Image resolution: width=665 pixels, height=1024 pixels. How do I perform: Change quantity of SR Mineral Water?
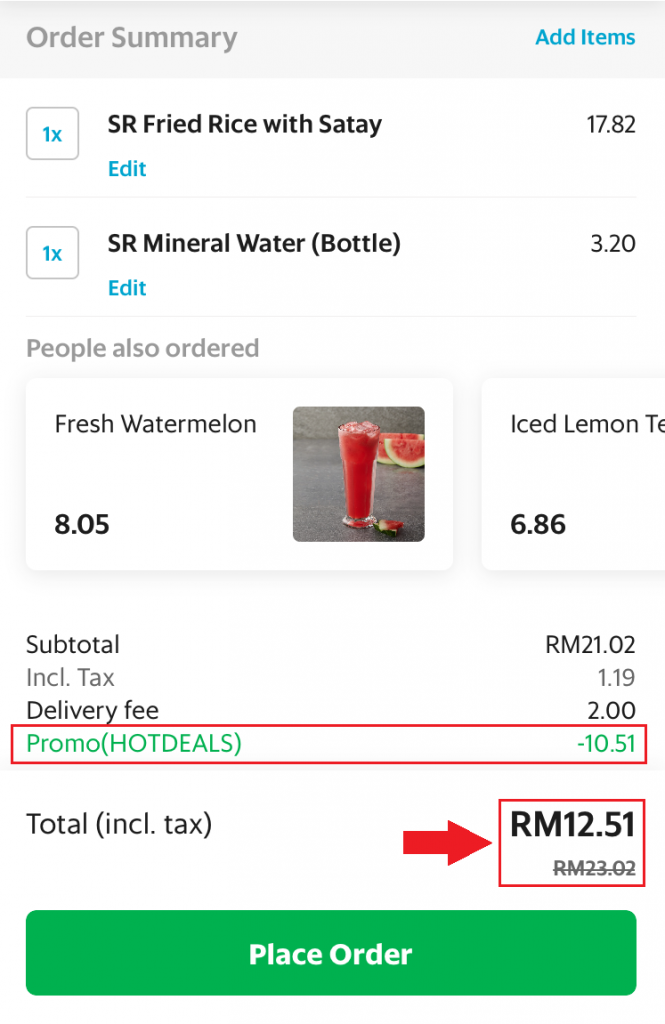(x=52, y=253)
